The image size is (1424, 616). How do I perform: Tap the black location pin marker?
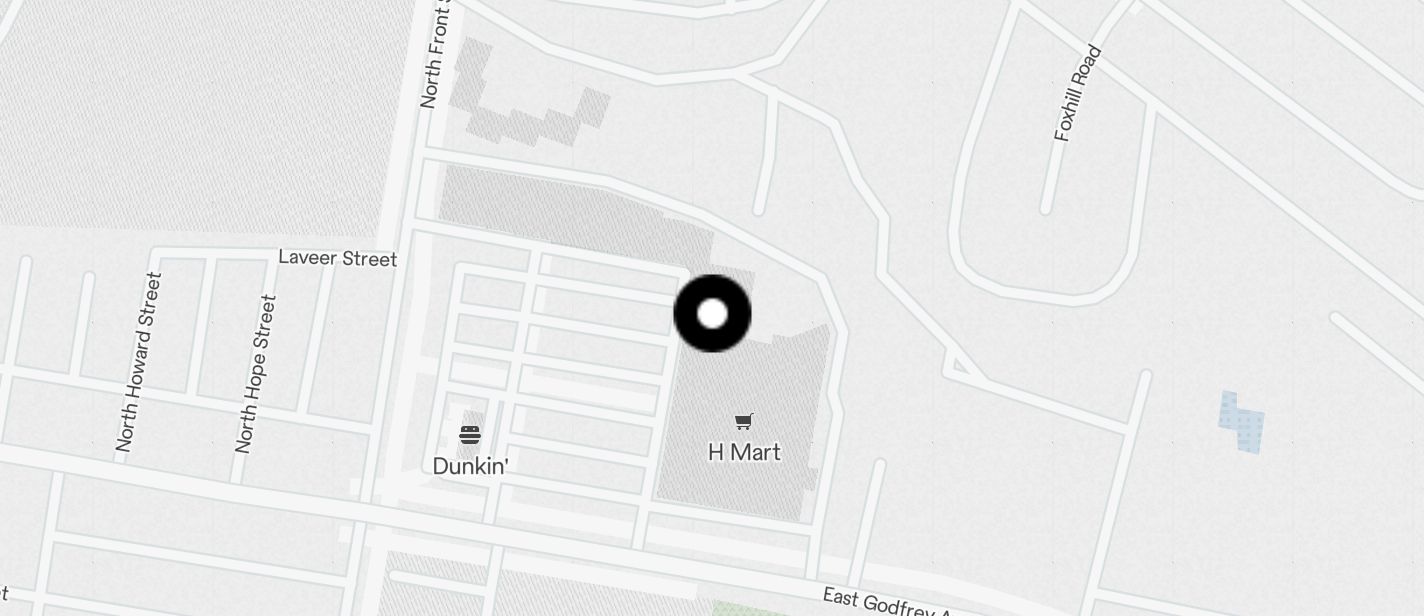point(712,314)
